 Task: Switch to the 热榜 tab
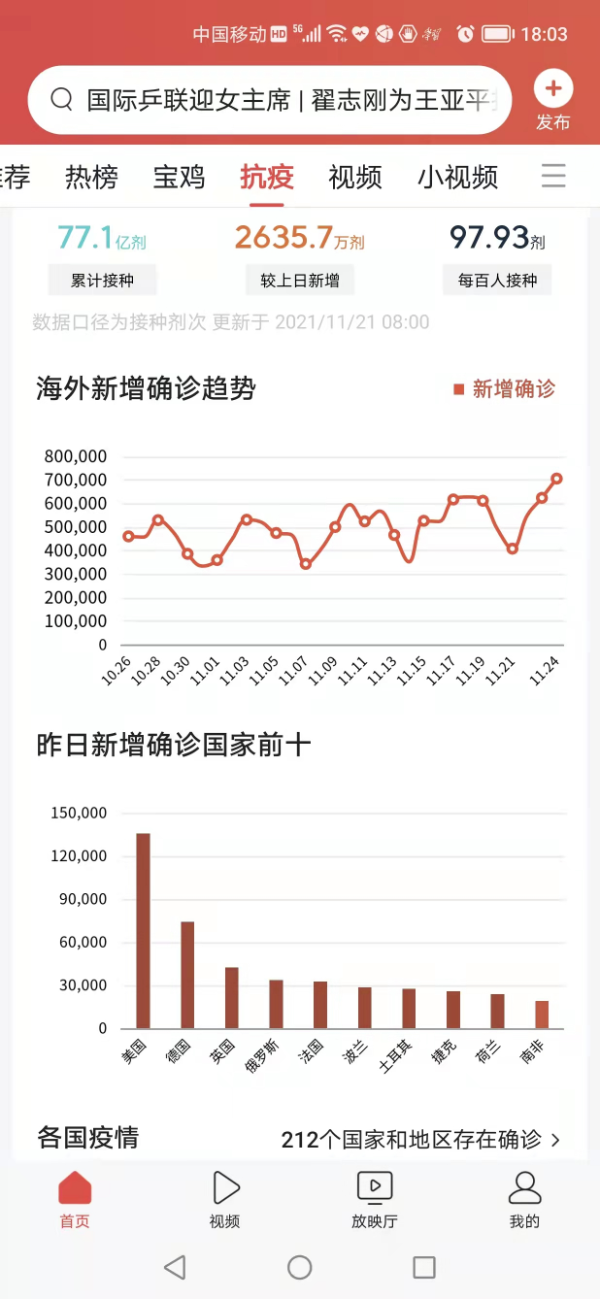(91, 178)
